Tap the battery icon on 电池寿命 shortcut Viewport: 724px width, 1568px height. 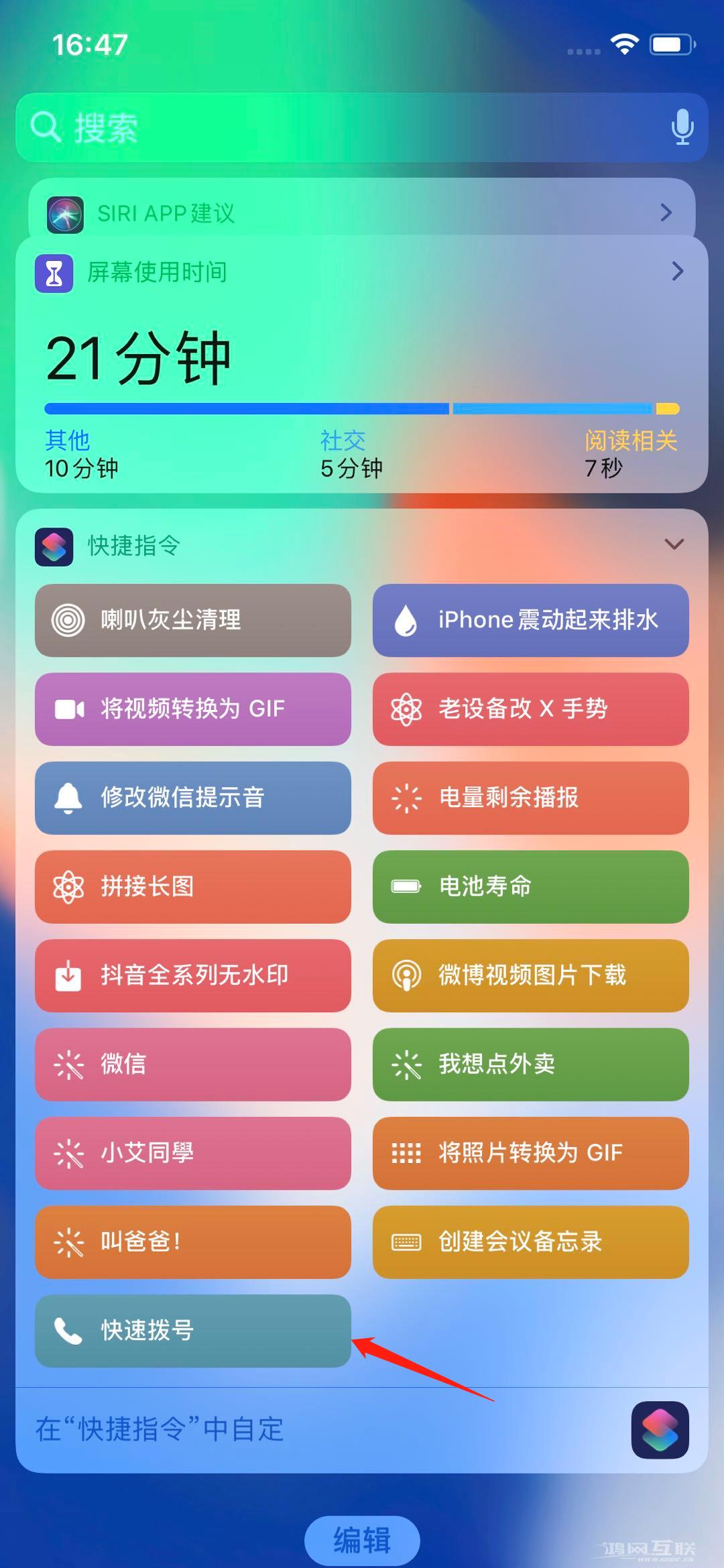[x=405, y=886]
